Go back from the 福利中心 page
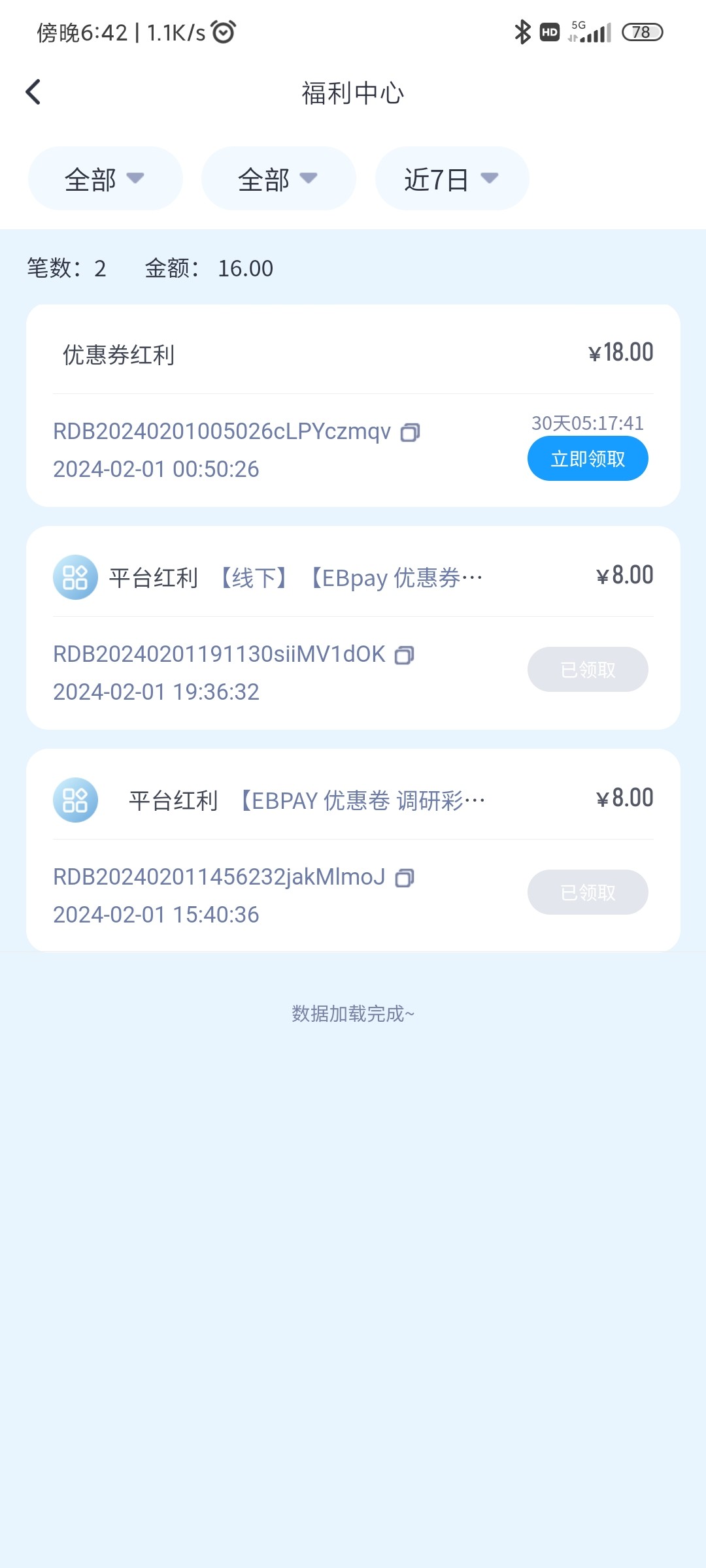Image resolution: width=706 pixels, height=1568 pixels. tap(33, 92)
